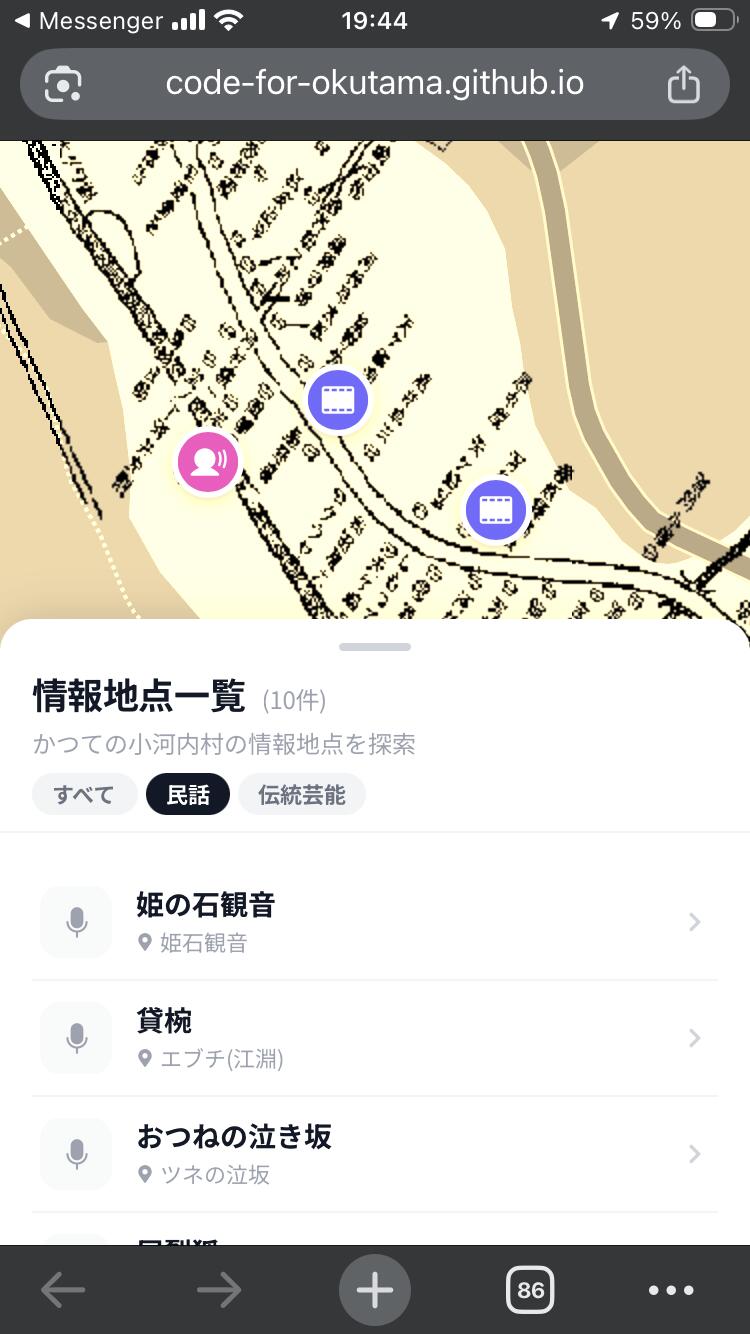Enable the 民話 filter chip
Viewport: 750px width, 1334px height.
click(187, 793)
